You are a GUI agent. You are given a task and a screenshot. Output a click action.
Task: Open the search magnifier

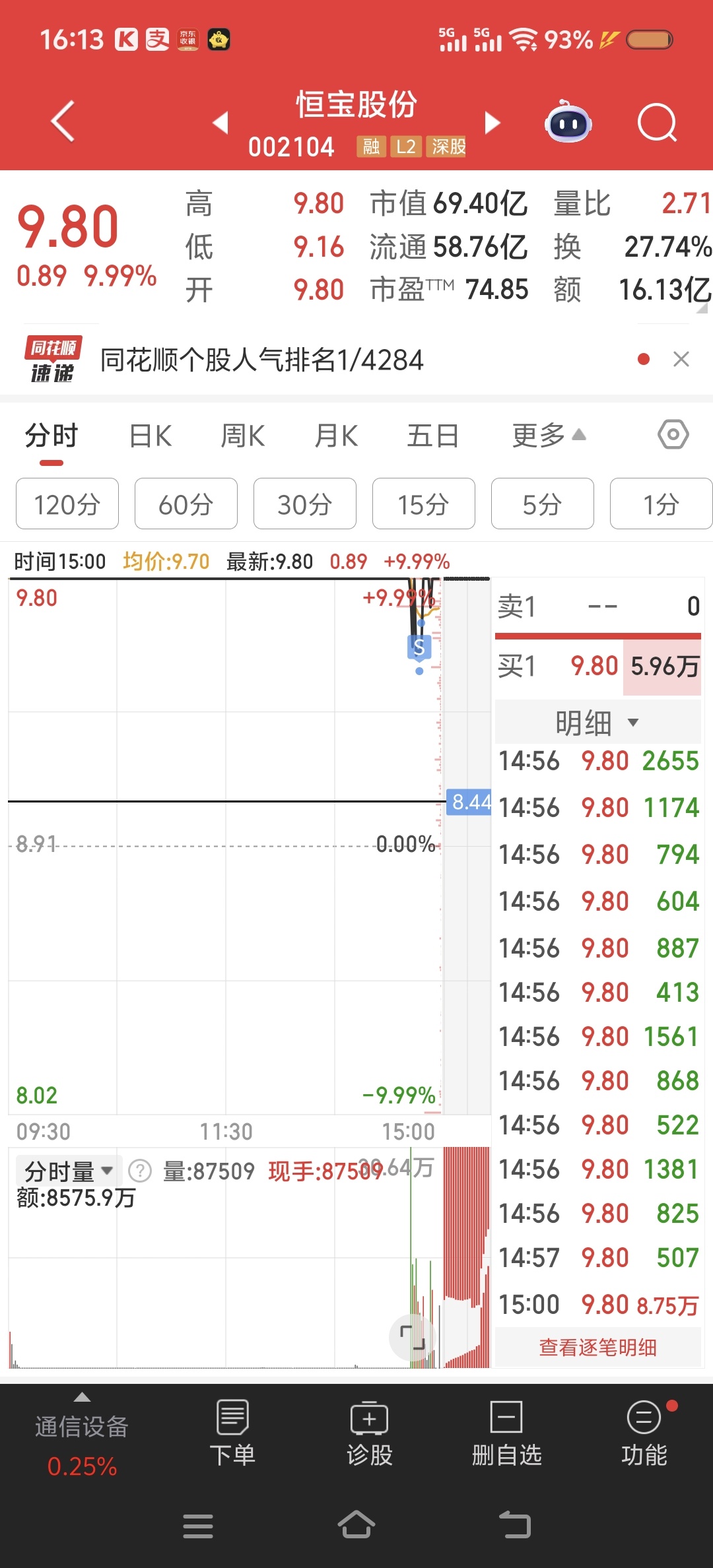658,123
